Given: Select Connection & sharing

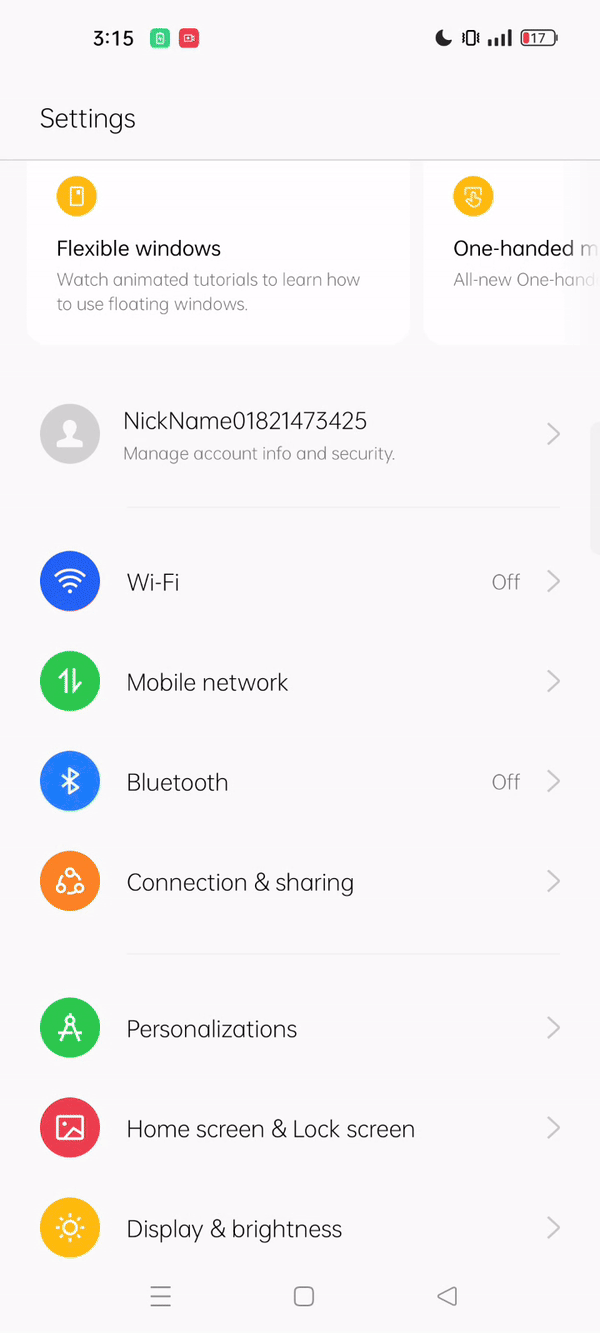Looking at the screenshot, I should point(300,882).
